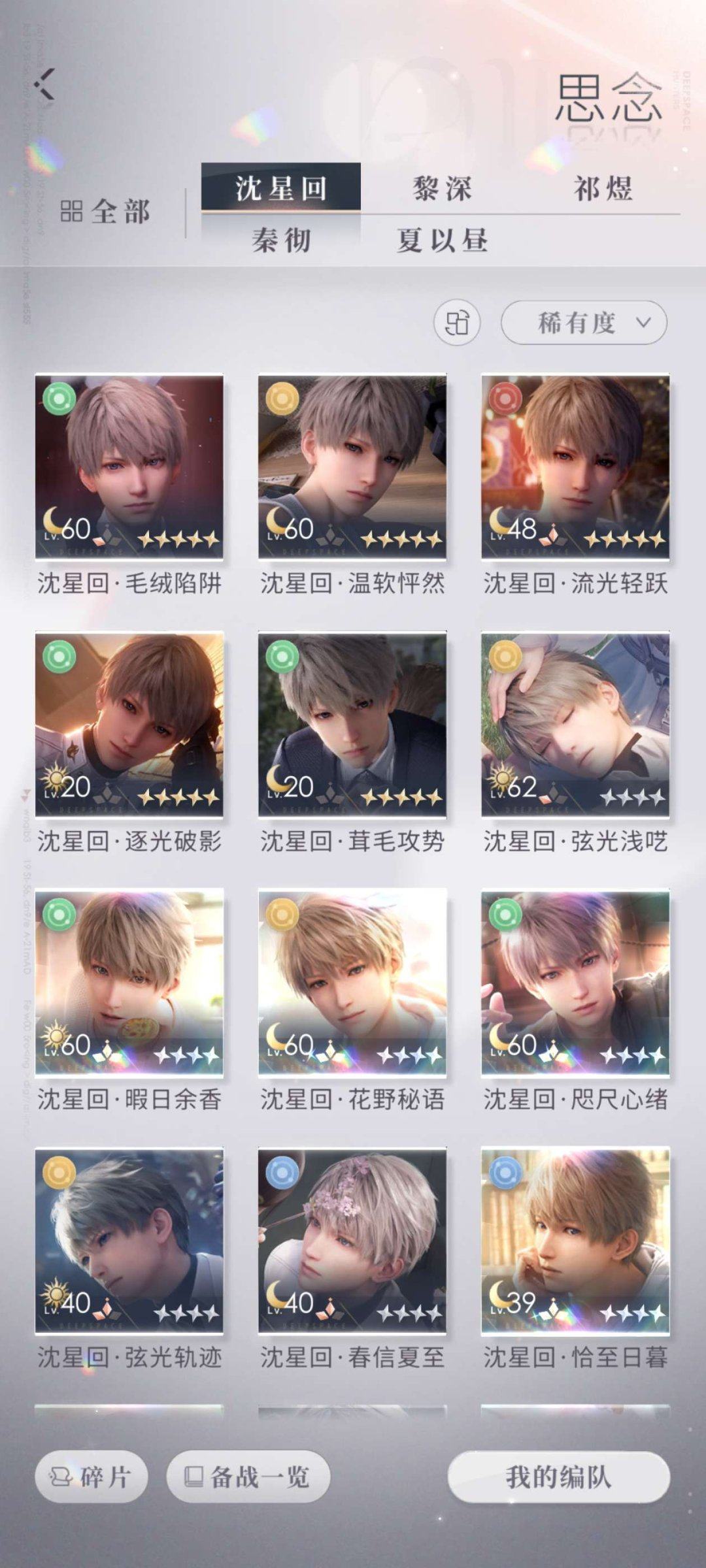Open the 稀有度 sort dropdown
This screenshot has width=706, height=1568.
(585, 321)
